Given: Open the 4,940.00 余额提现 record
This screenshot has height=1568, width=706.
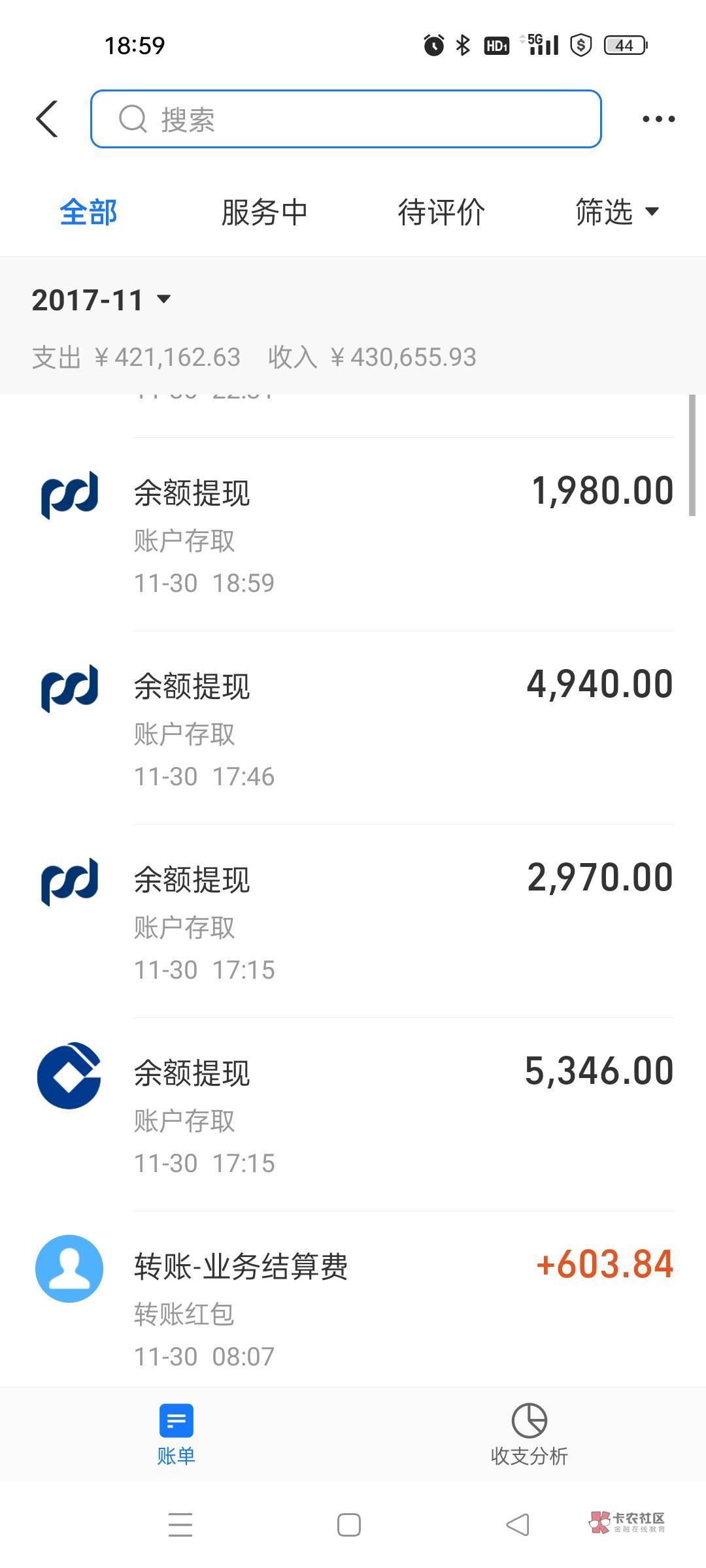Looking at the screenshot, I should (353, 728).
